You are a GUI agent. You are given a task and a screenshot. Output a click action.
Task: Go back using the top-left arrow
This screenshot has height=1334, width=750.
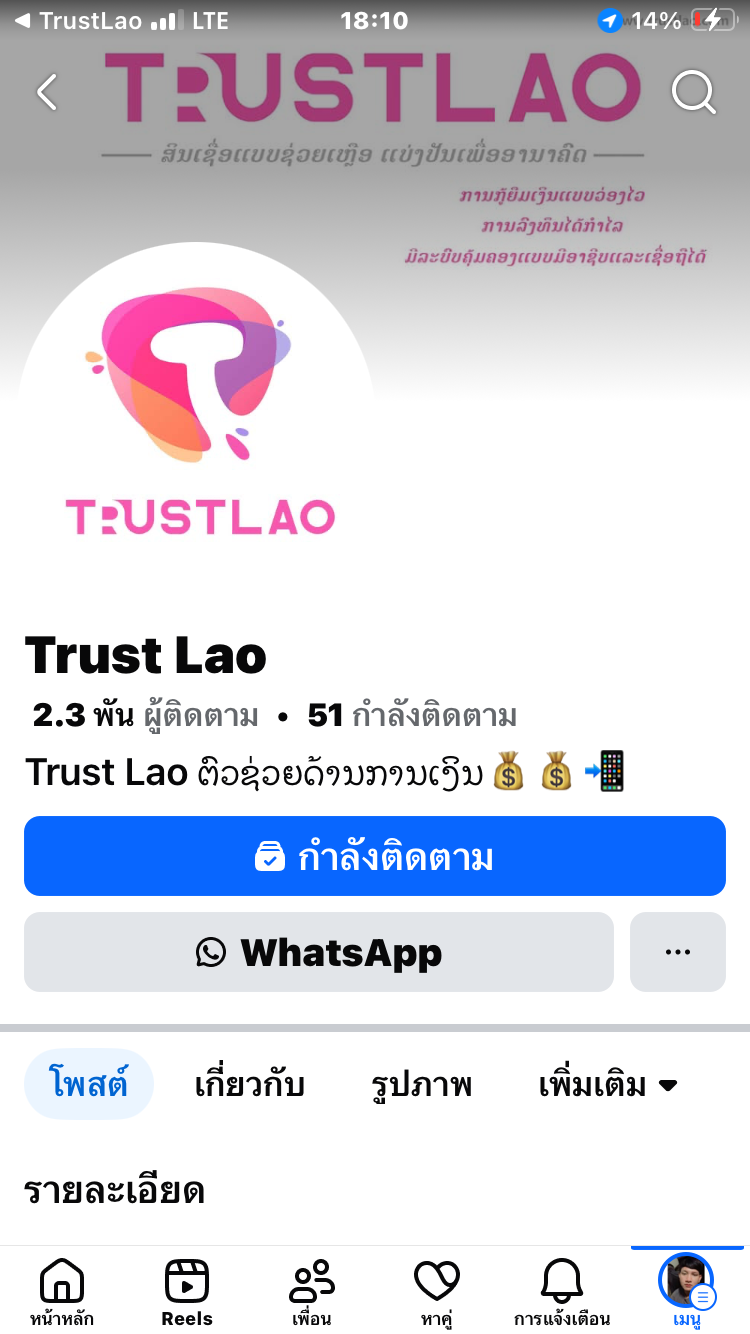(46, 92)
